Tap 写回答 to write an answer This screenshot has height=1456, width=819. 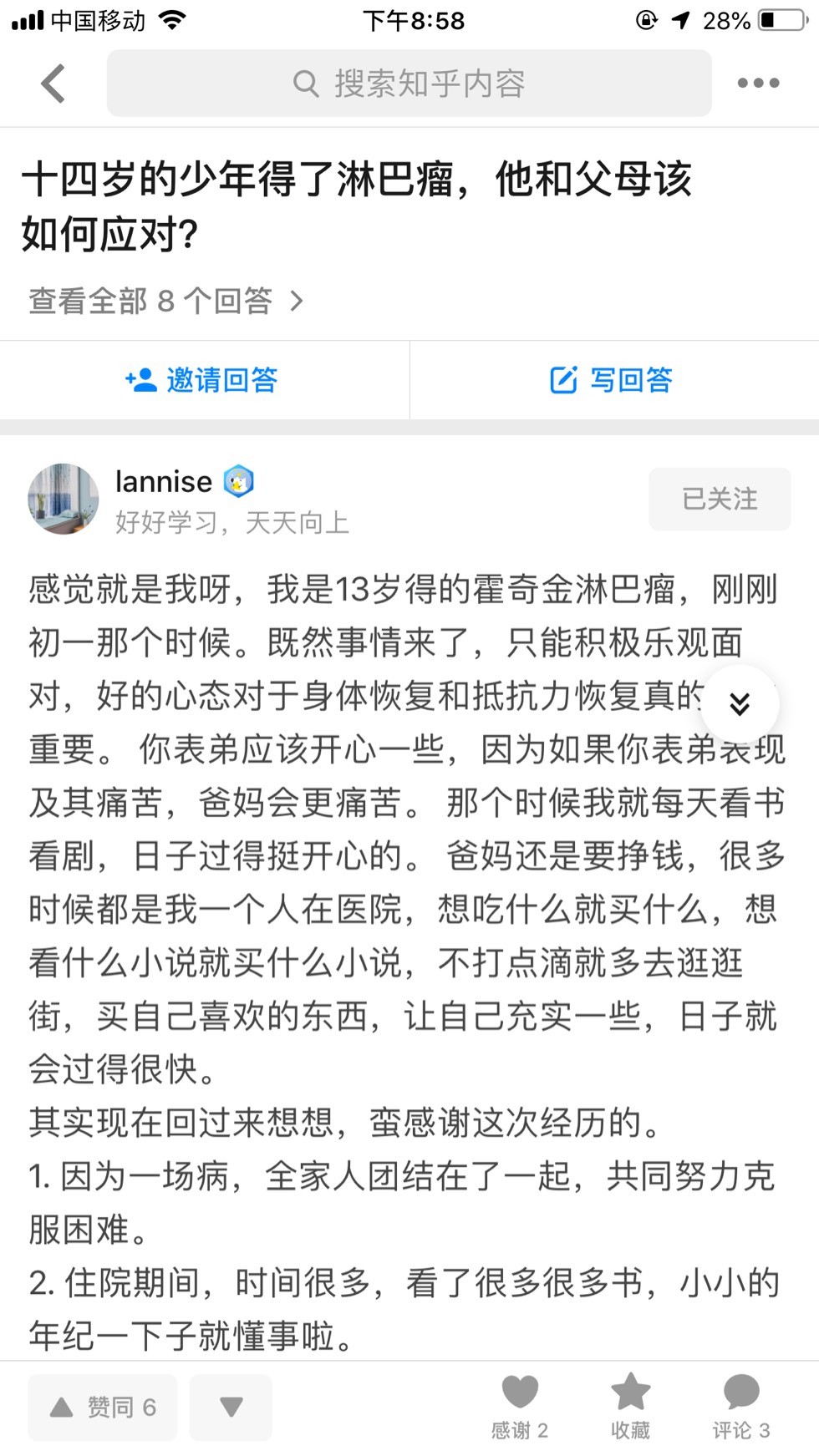pyautogui.click(x=613, y=380)
